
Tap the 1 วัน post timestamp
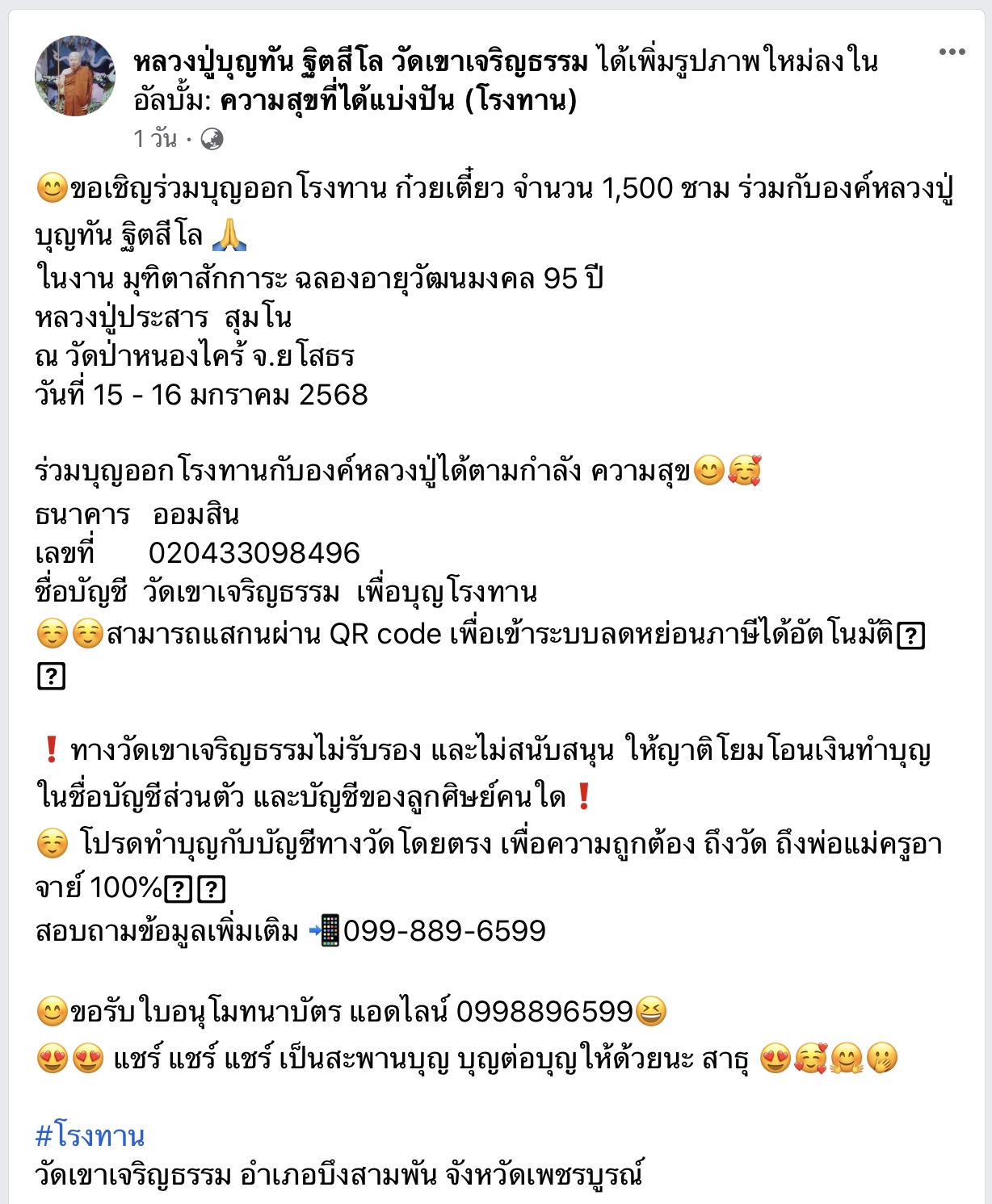pos(155,139)
